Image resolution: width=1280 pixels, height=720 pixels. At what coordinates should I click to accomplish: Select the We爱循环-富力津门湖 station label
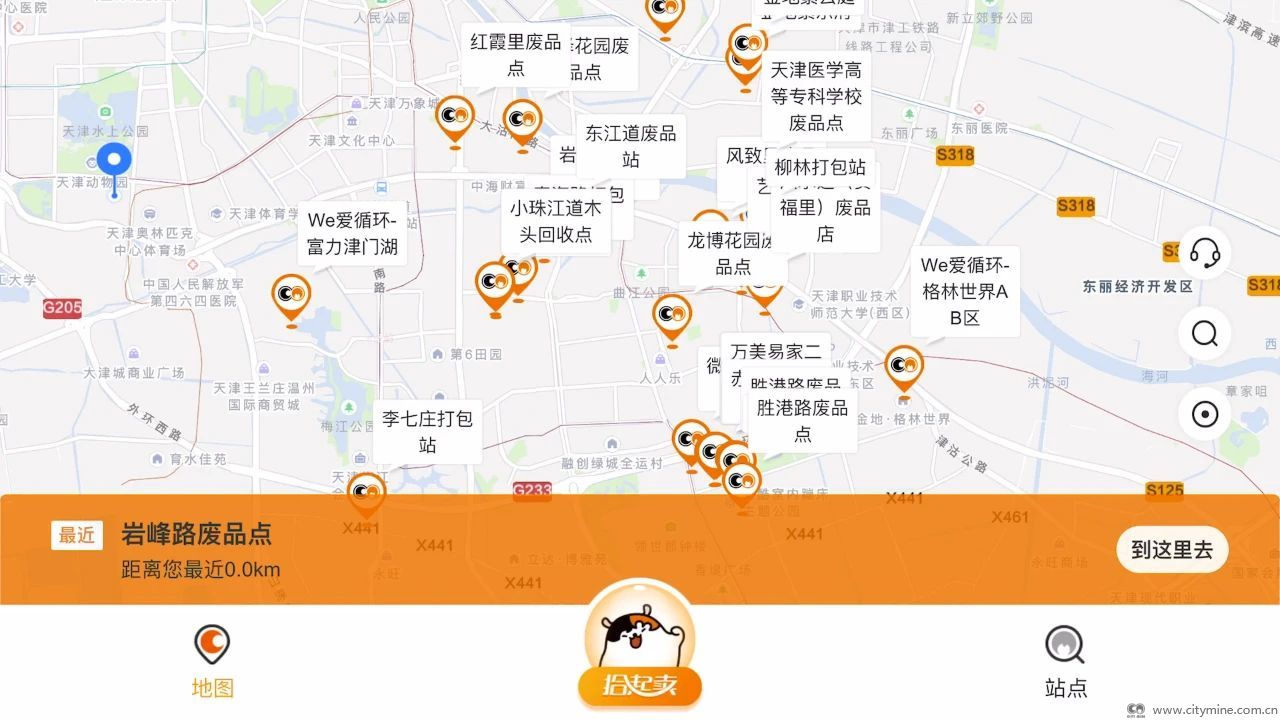pos(352,233)
